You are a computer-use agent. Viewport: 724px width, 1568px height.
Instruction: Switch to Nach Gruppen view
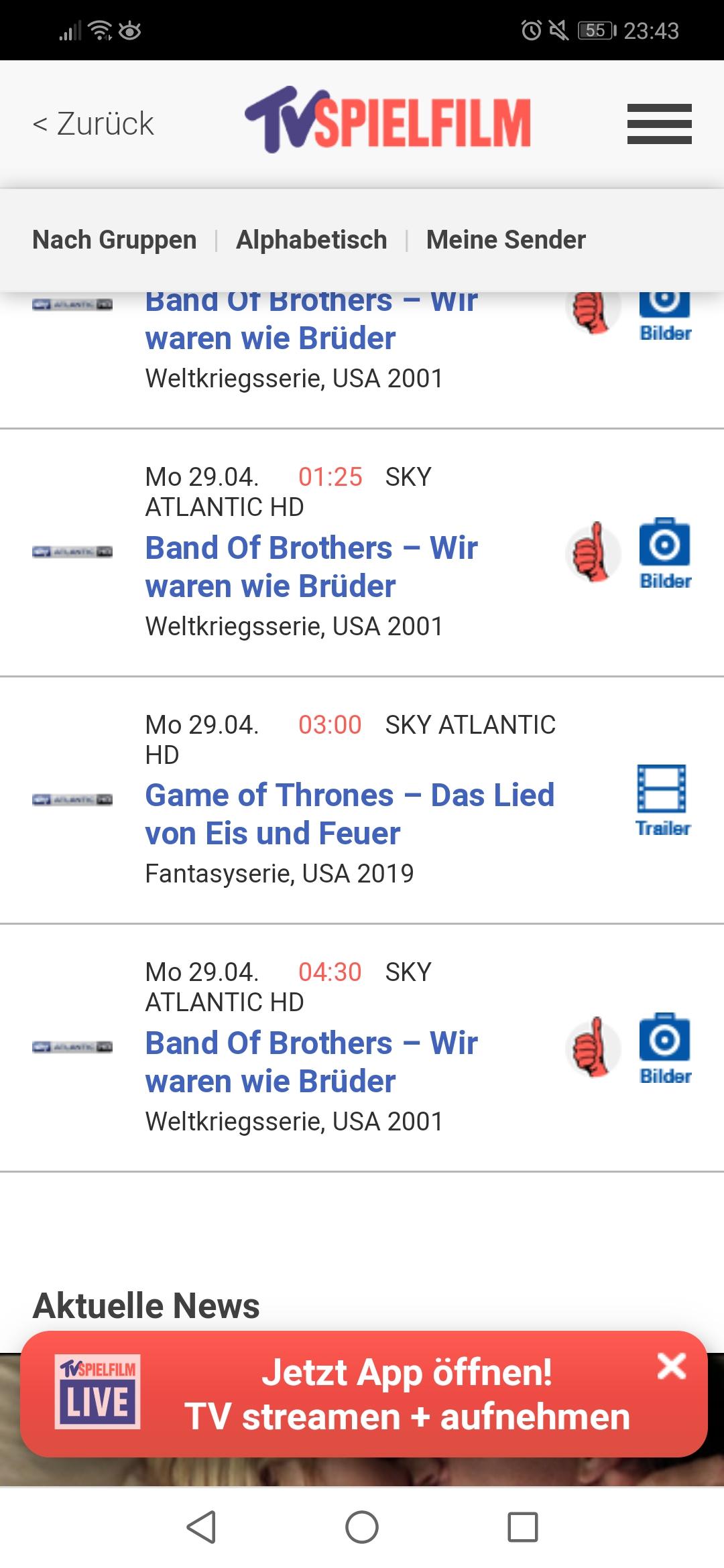(115, 240)
